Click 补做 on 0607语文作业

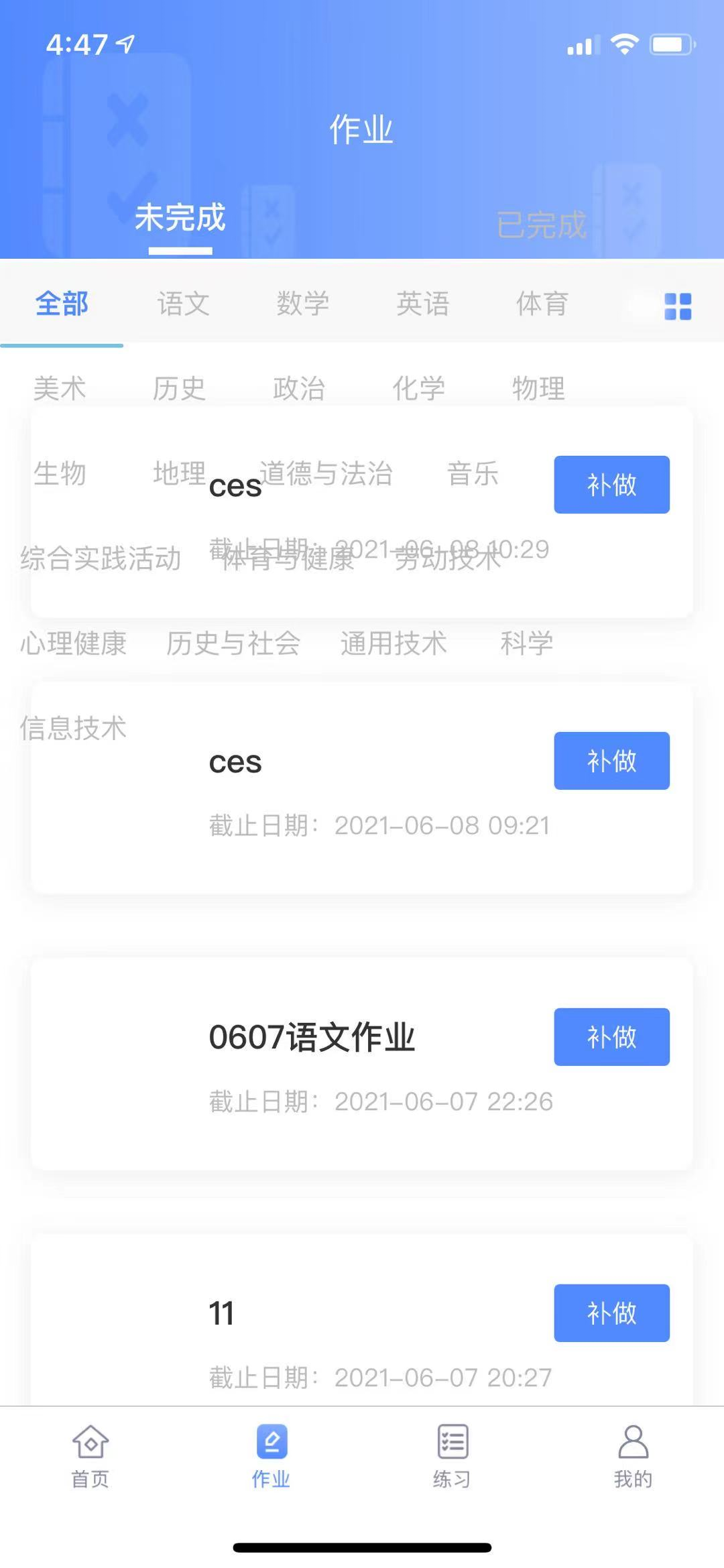tap(611, 1038)
